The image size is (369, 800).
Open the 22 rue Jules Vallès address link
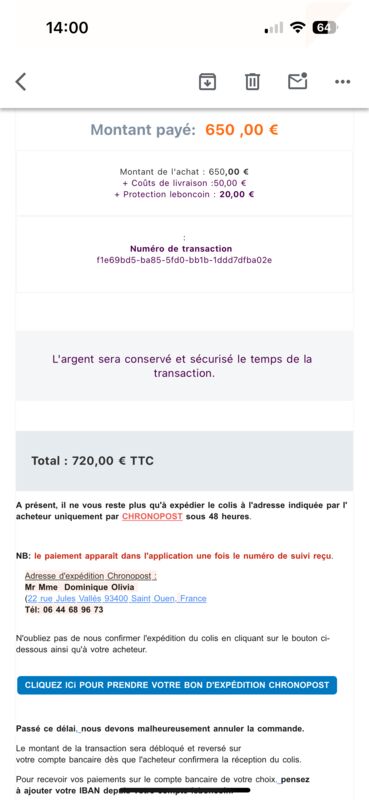click(117, 598)
